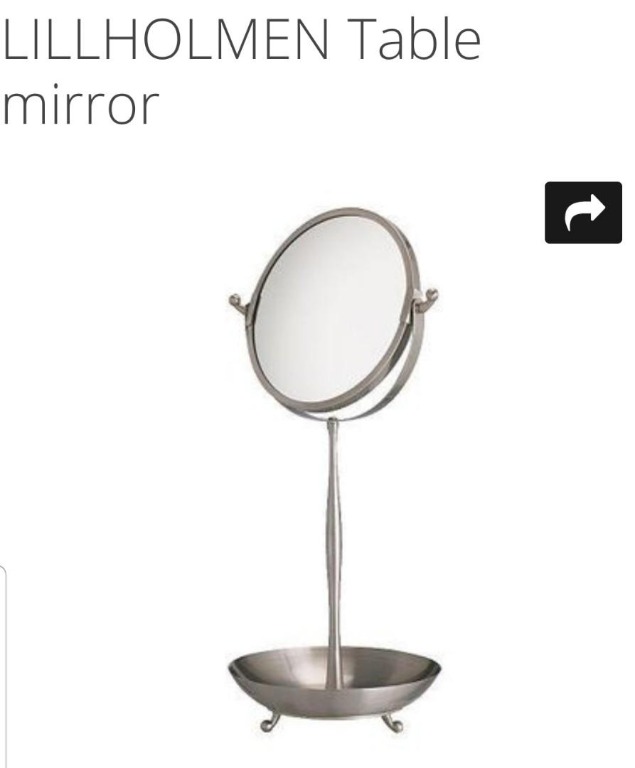Share the LILLHOLMEN table mirror

click(x=583, y=212)
